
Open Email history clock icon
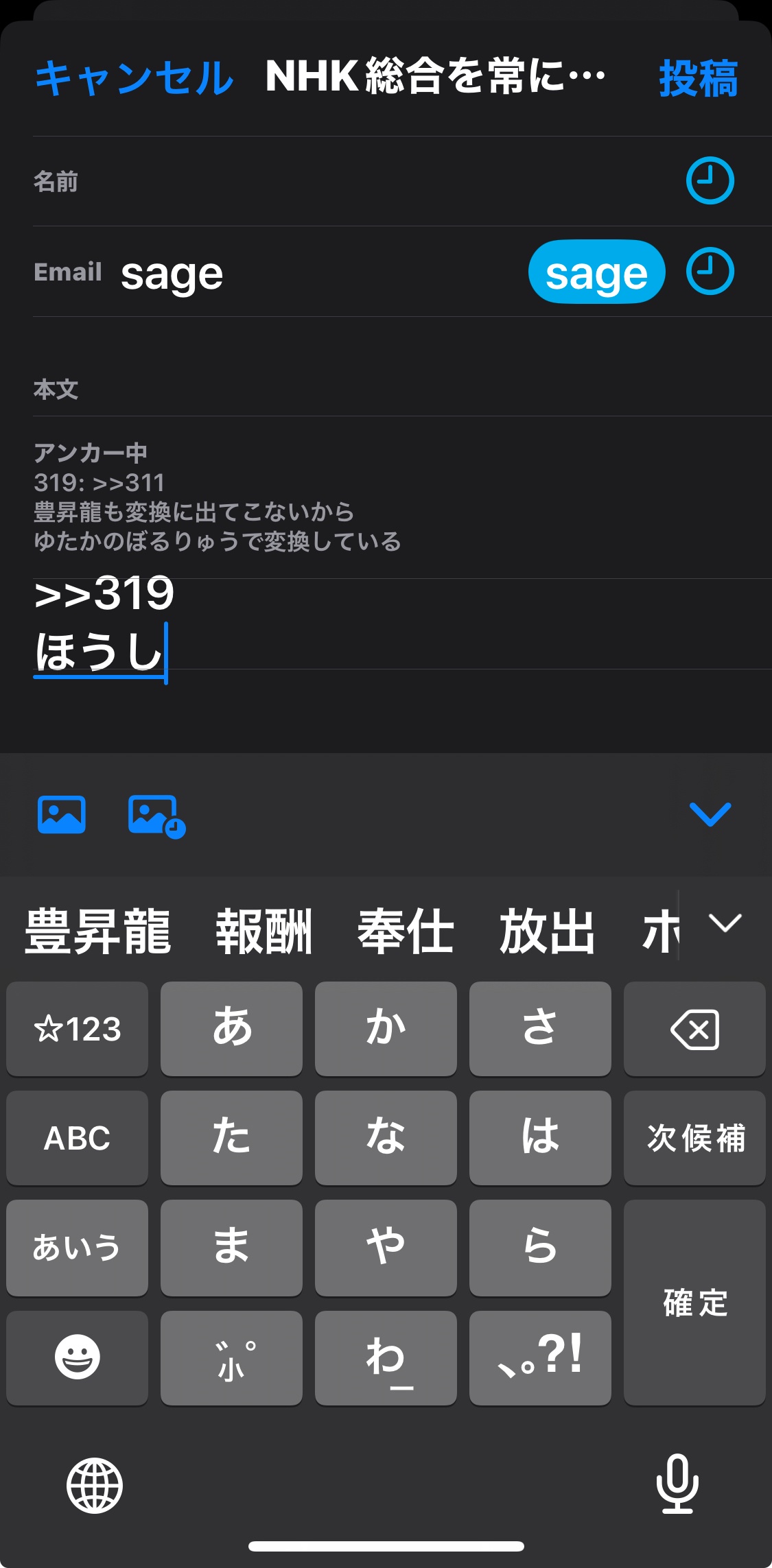pos(710,272)
